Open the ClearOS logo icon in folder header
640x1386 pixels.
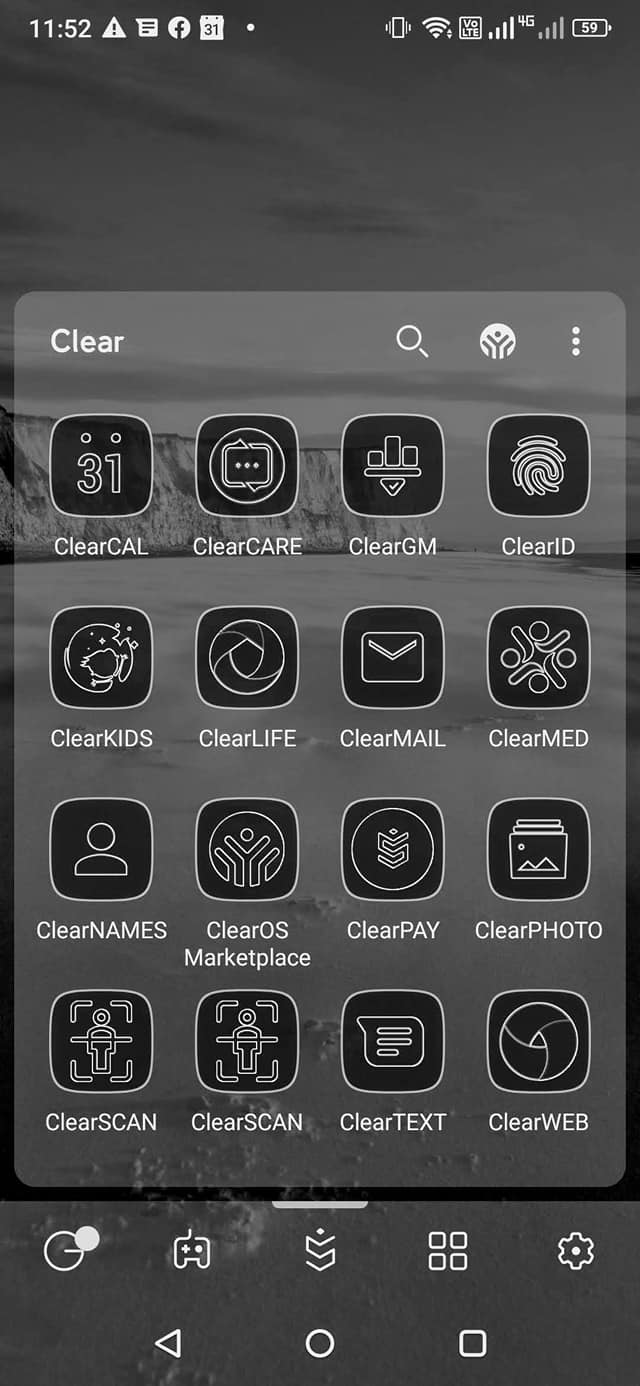[x=497, y=341]
